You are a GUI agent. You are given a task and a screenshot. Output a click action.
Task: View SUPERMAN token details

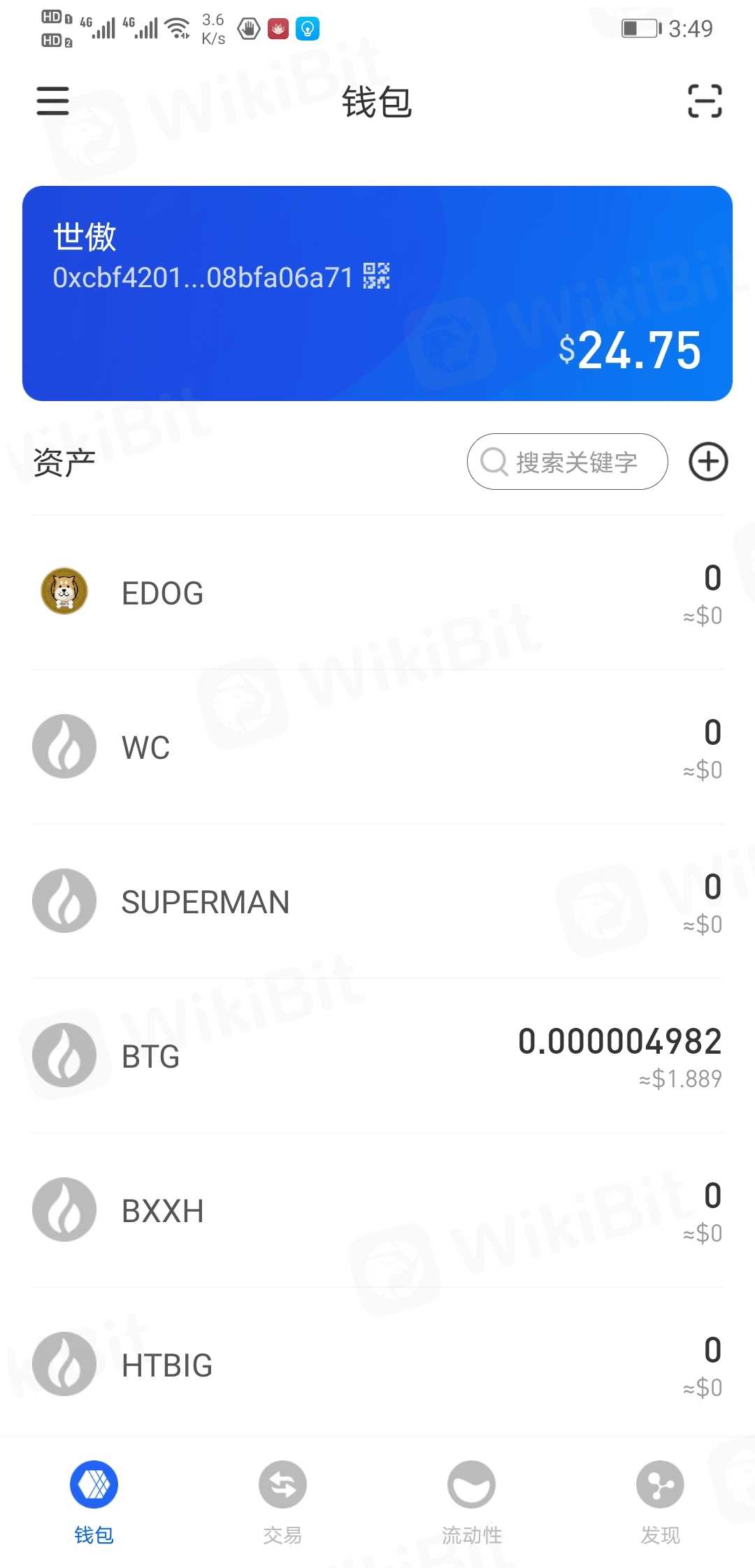click(x=377, y=901)
